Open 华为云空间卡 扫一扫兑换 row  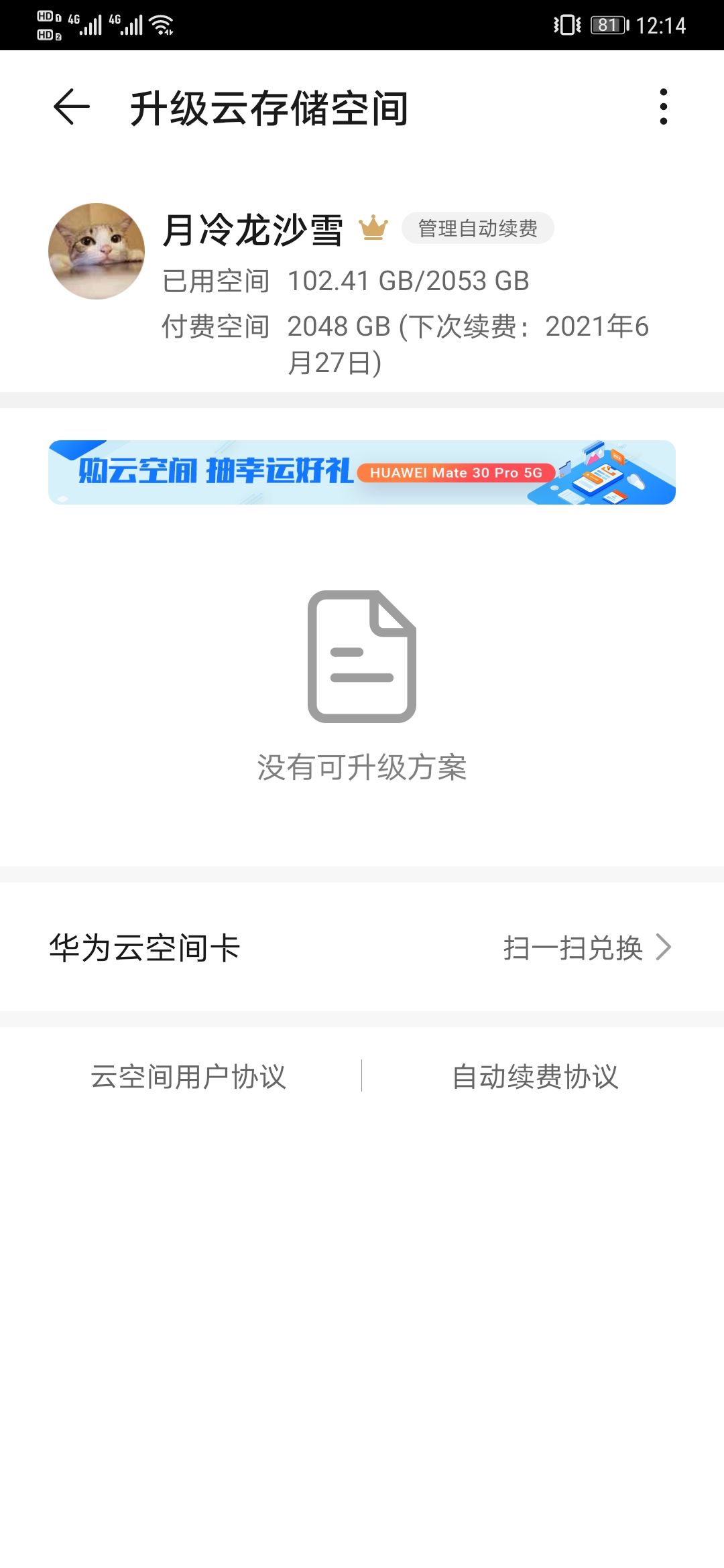(x=362, y=948)
